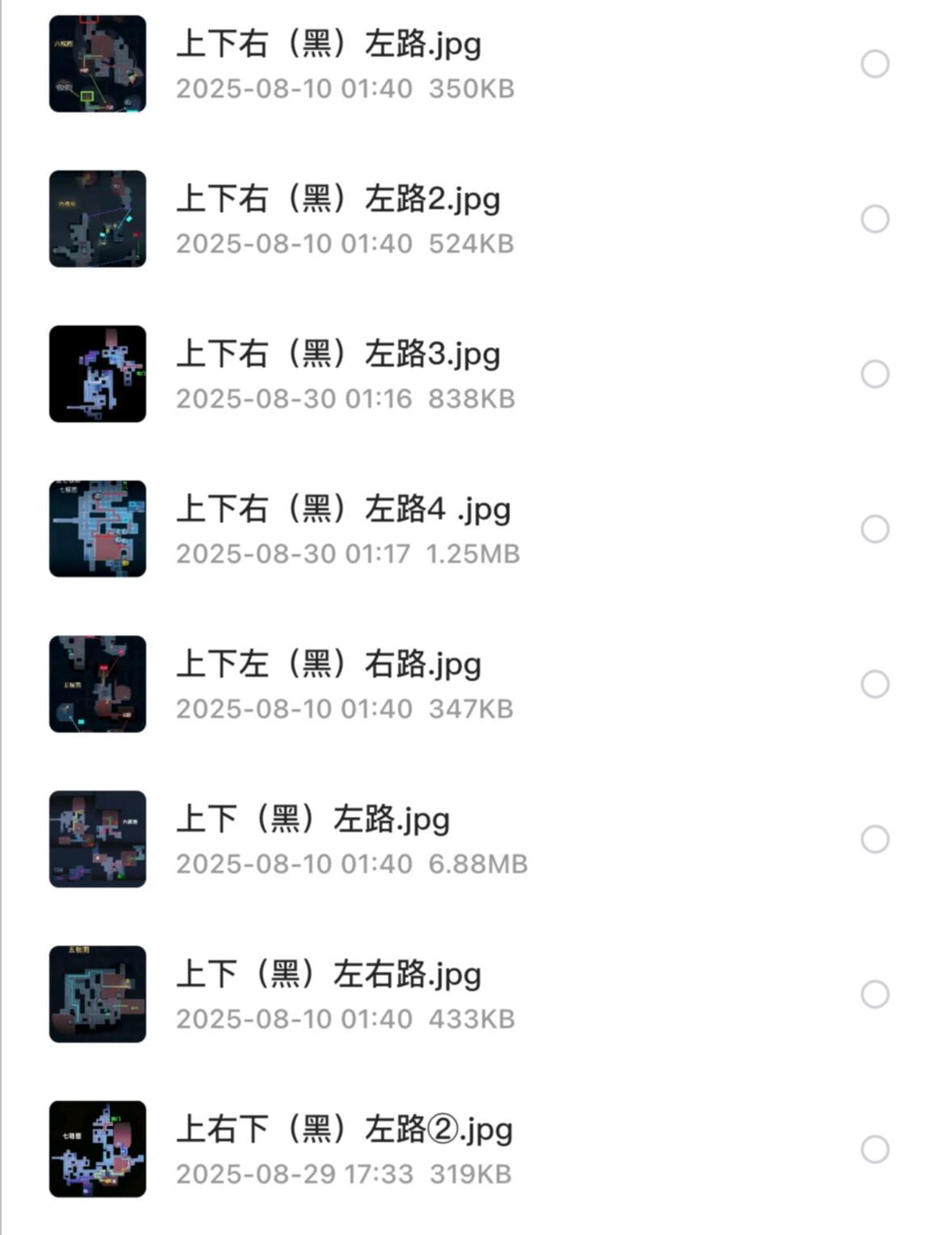The height and width of the screenshot is (1235, 952).
Task: Open the 上下（黑）左右路.jpg file row
Action: (329, 975)
